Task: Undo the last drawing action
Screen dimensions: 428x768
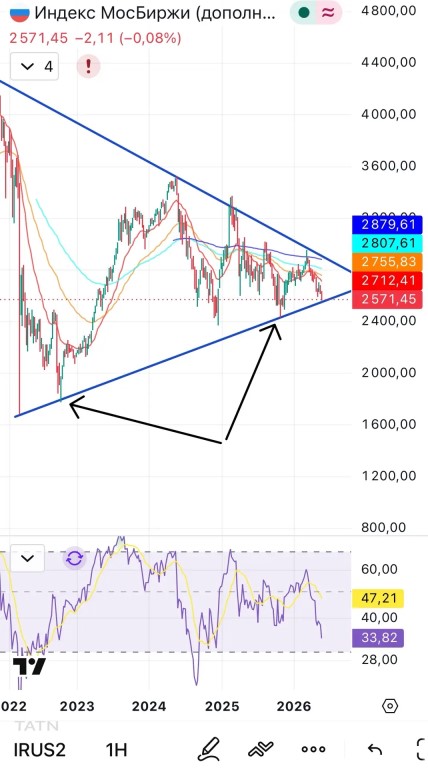Action: pos(375,749)
